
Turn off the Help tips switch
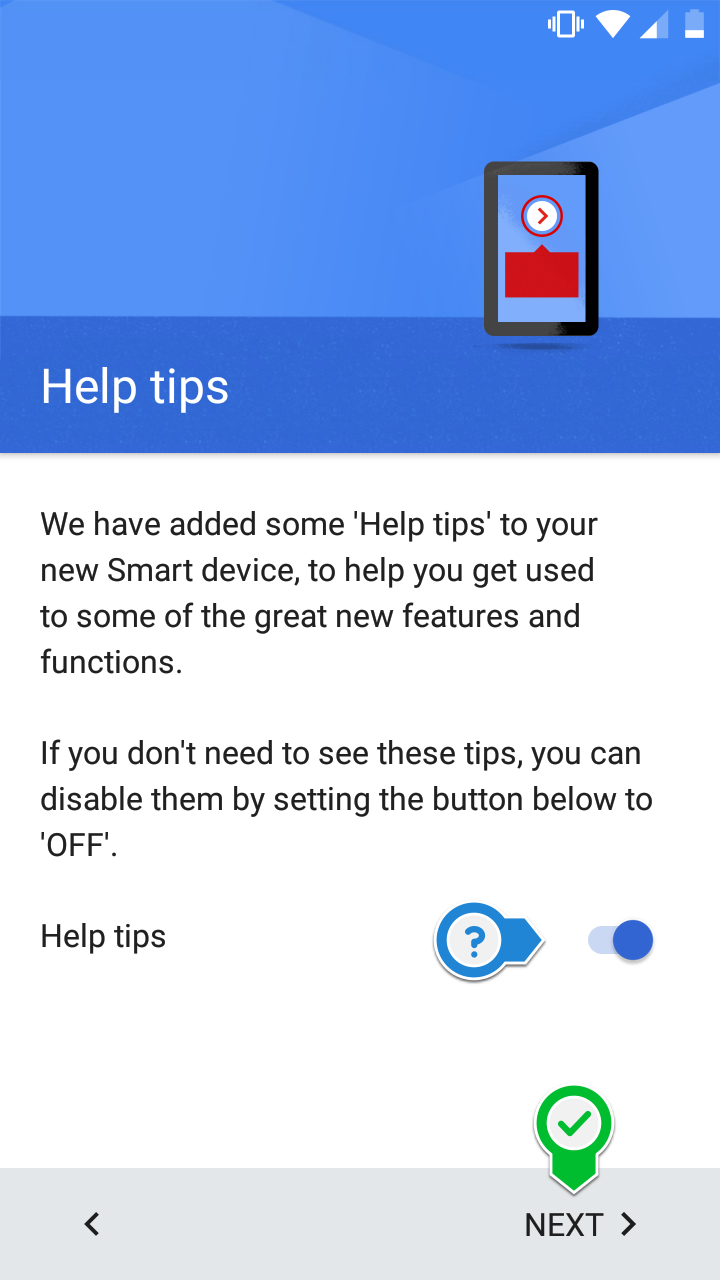620,941
